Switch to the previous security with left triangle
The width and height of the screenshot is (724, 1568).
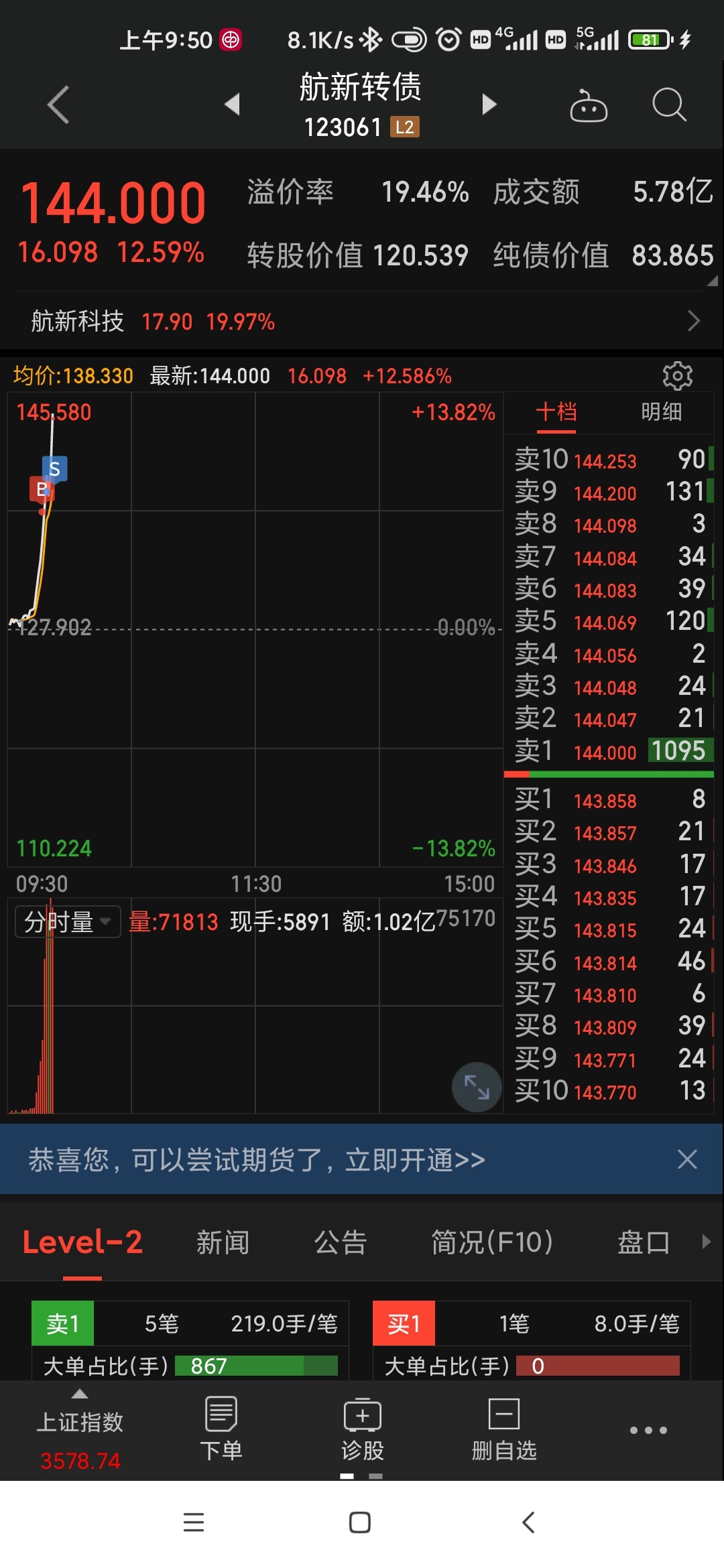coord(233,105)
